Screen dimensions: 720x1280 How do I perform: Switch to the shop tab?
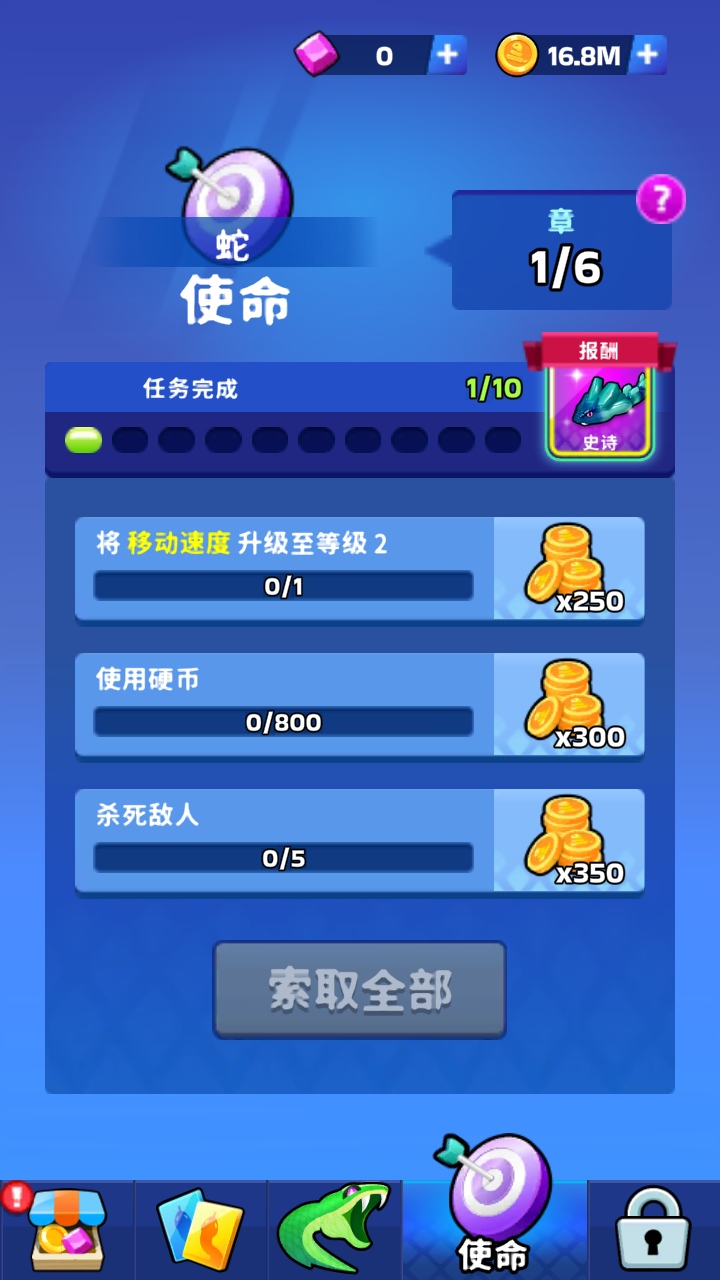(66, 1230)
